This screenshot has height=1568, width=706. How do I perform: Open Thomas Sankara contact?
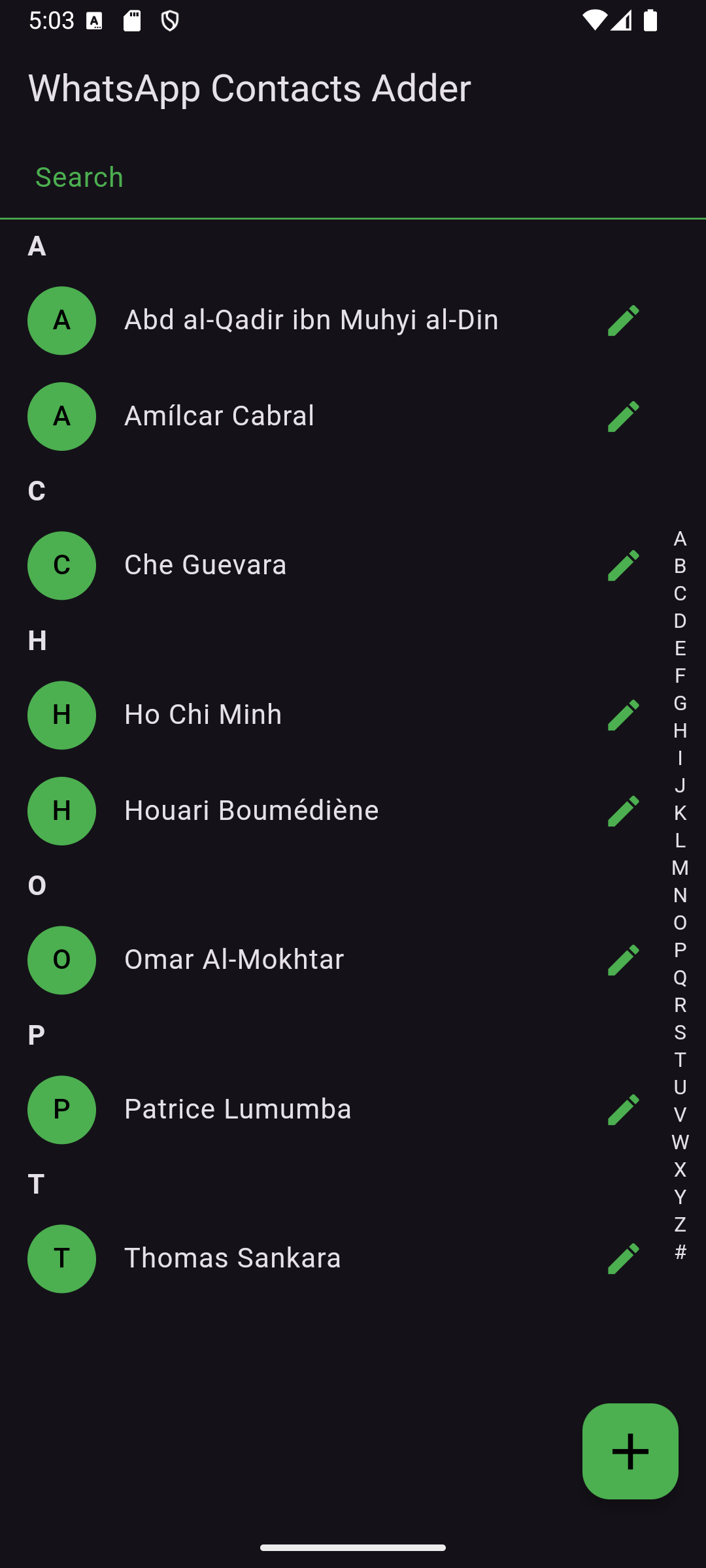tap(233, 1258)
